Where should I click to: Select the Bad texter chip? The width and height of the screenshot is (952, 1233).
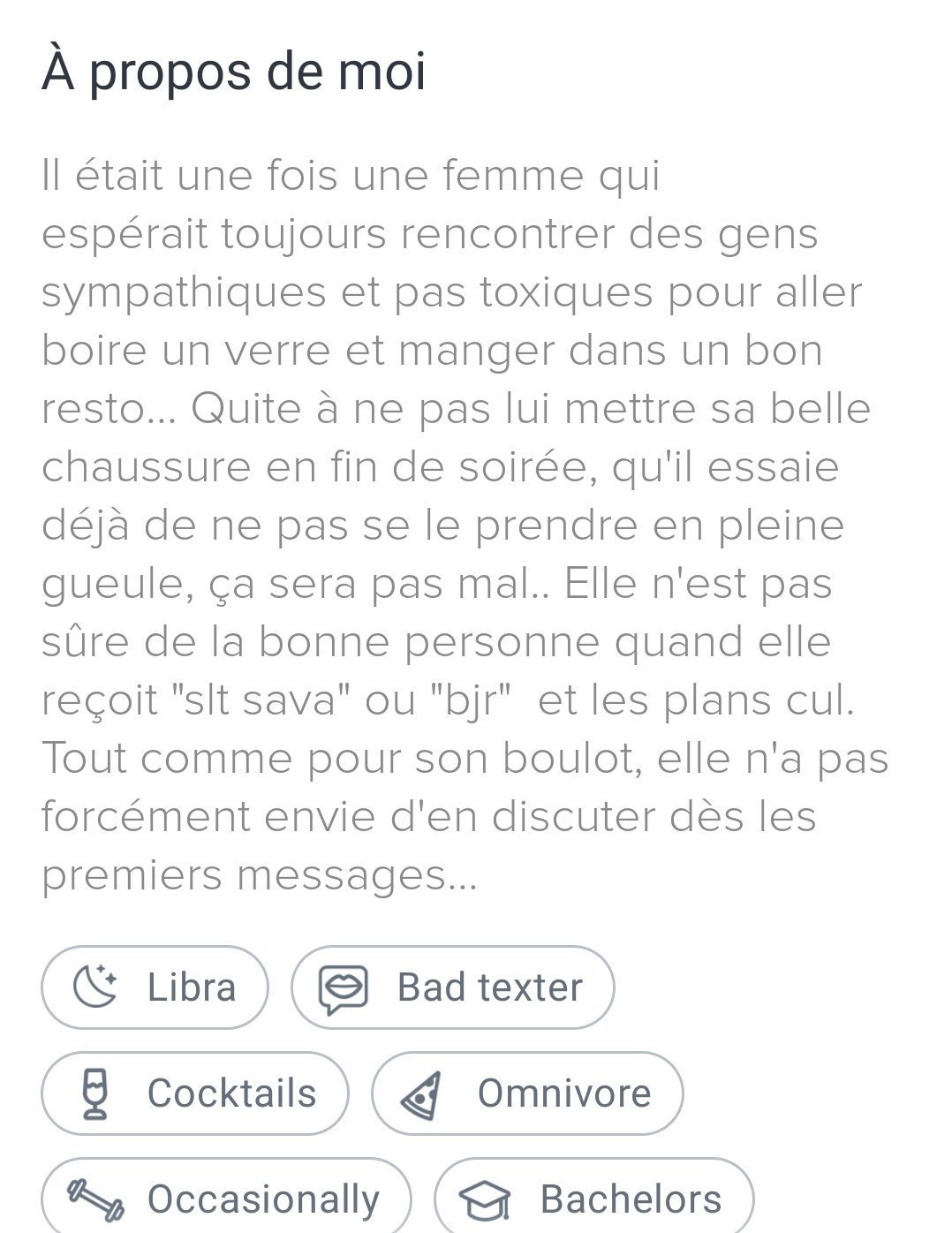coord(452,987)
